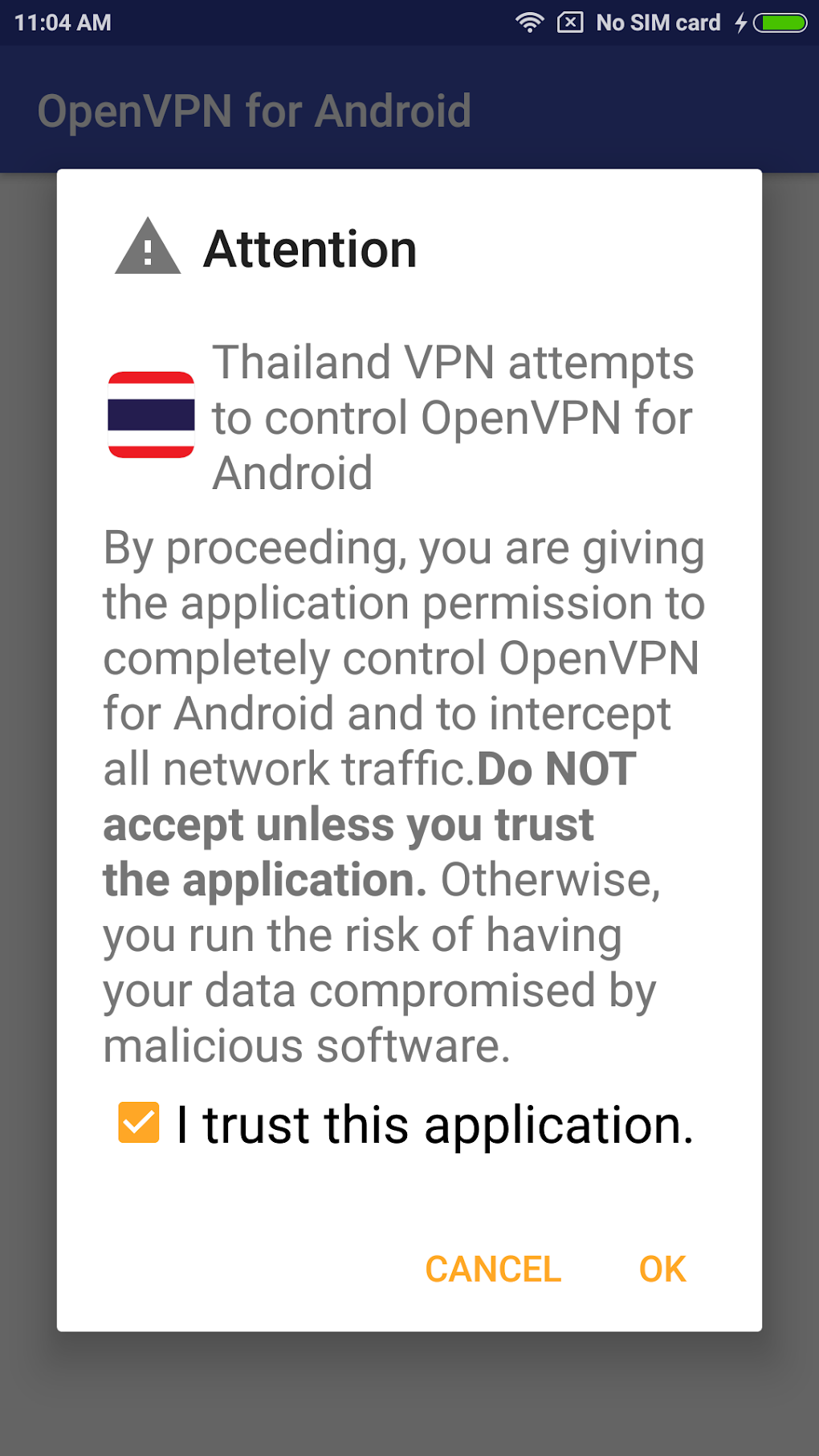The height and width of the screenshot is (1456, 819).
Task: Tap the charging bolt icon in status bar
Action: pos(740,22)
